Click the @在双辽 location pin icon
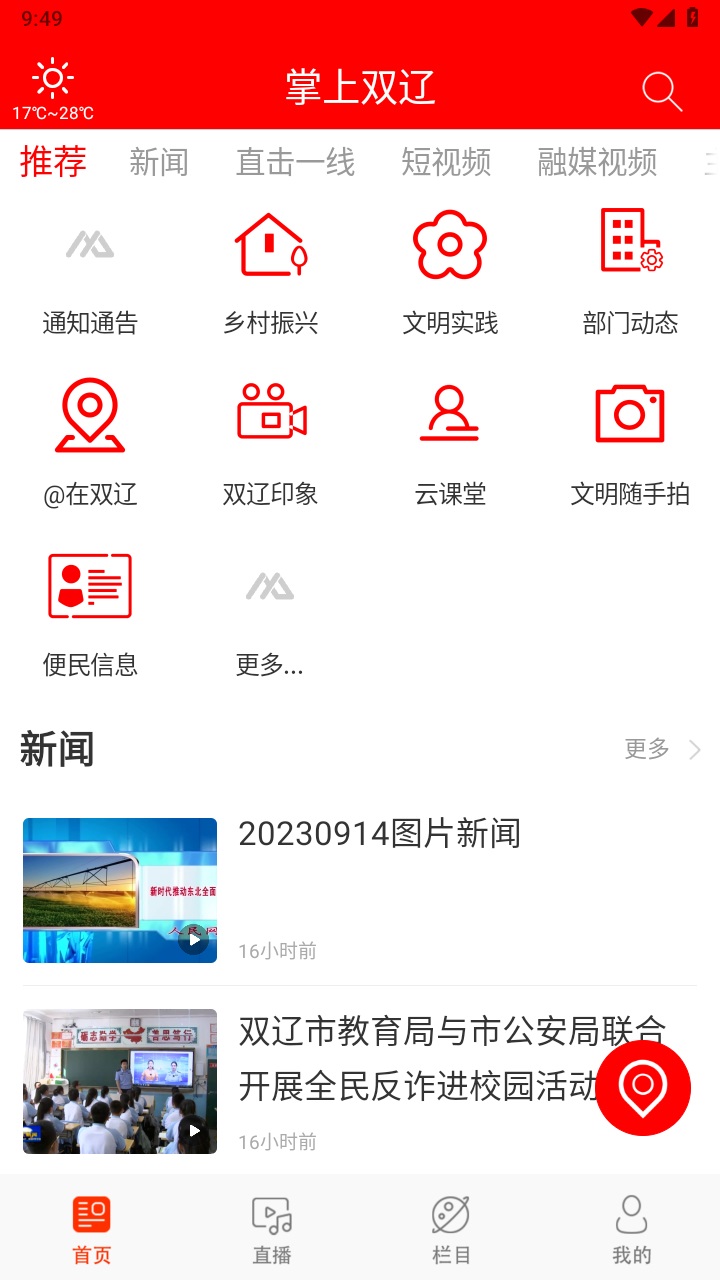The width and height of the screenshot is (720, 1280). point(90,415)
